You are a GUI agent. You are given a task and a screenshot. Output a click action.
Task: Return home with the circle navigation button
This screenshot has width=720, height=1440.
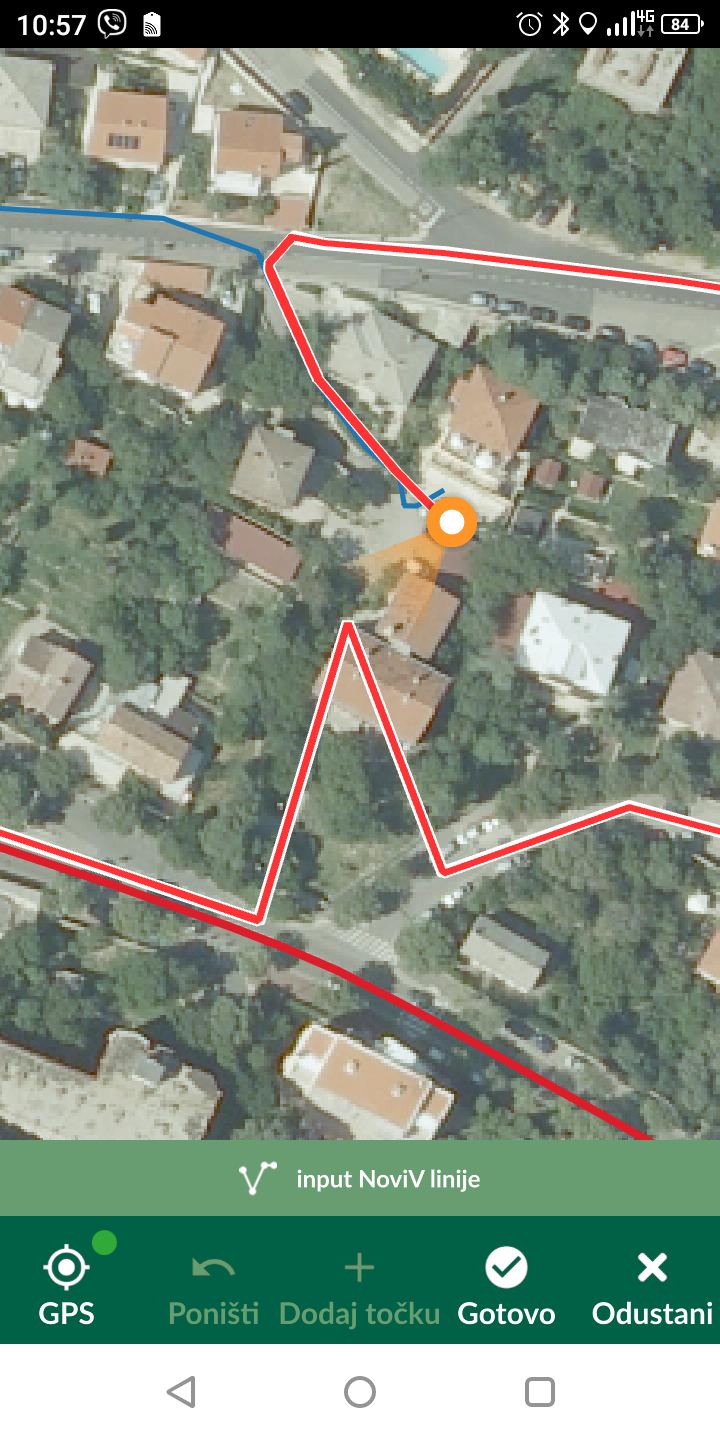coord(360,1391)
